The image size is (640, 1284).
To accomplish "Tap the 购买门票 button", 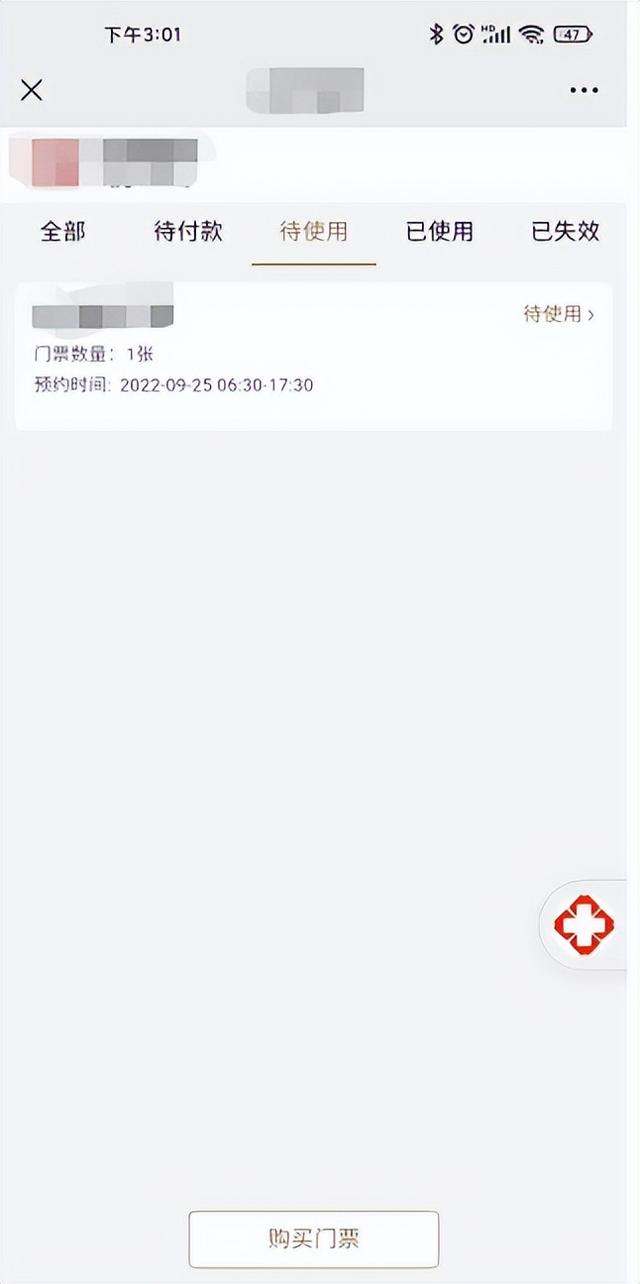I will click(314, 1239).
